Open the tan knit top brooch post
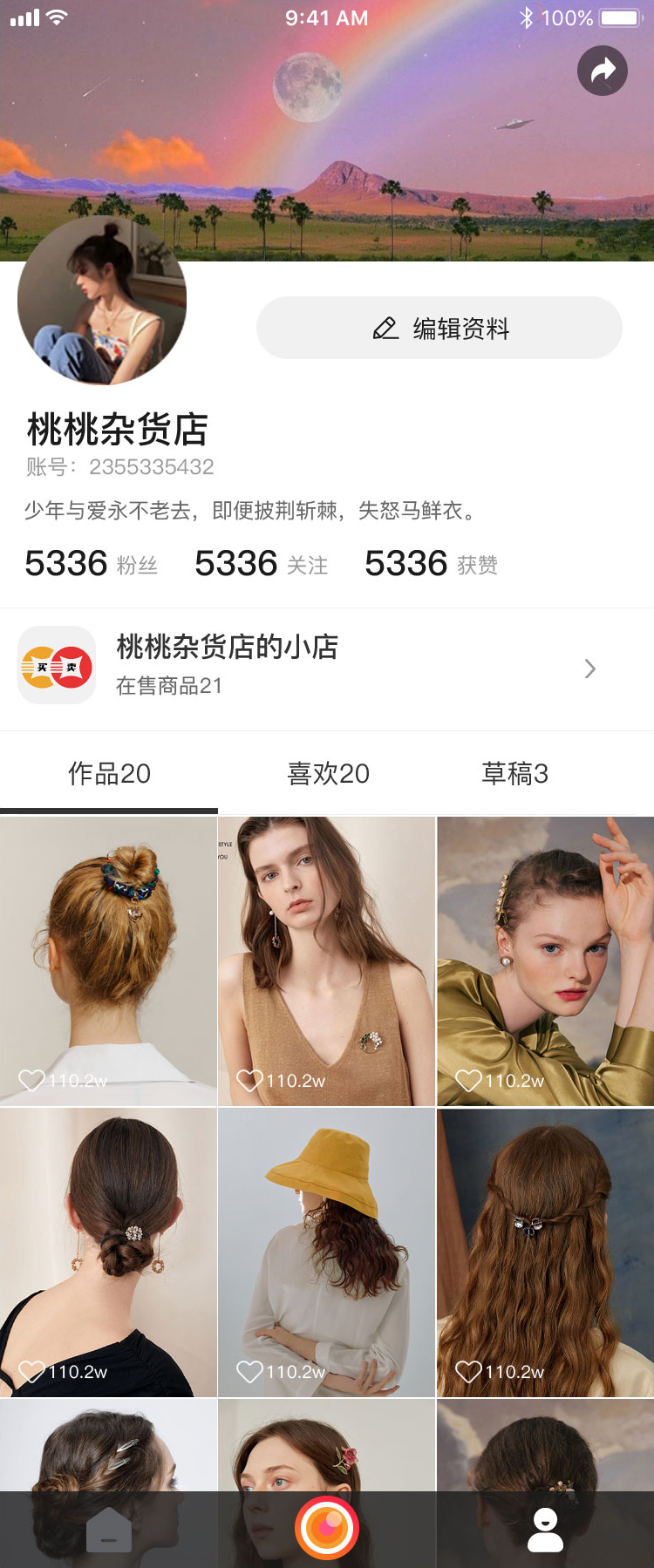Image resolution: width=654 pixels, height=1568 pixels. pyautogui.click(x=327, y=960)
